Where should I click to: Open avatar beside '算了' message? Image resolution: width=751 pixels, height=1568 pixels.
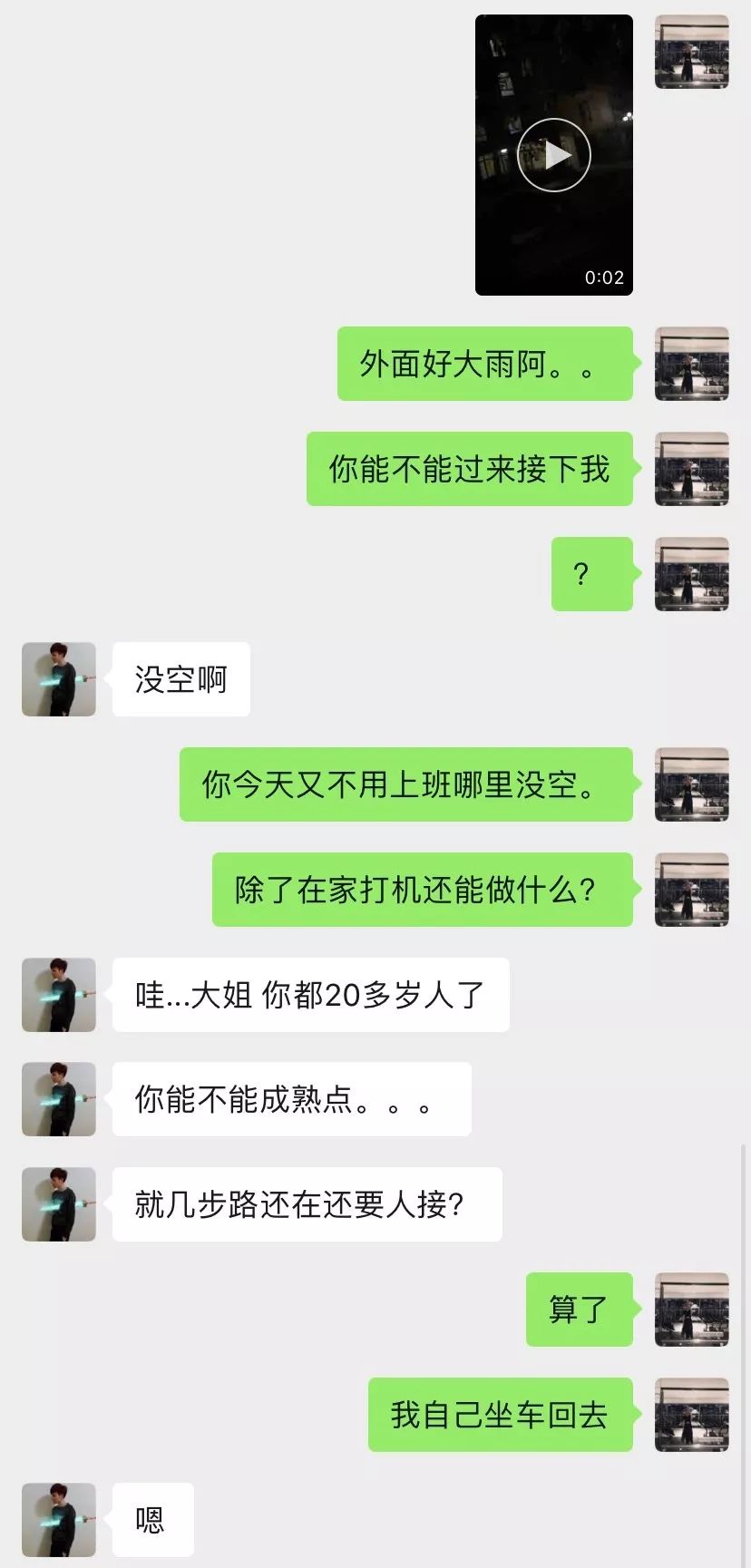click(x=691, y=1310)
